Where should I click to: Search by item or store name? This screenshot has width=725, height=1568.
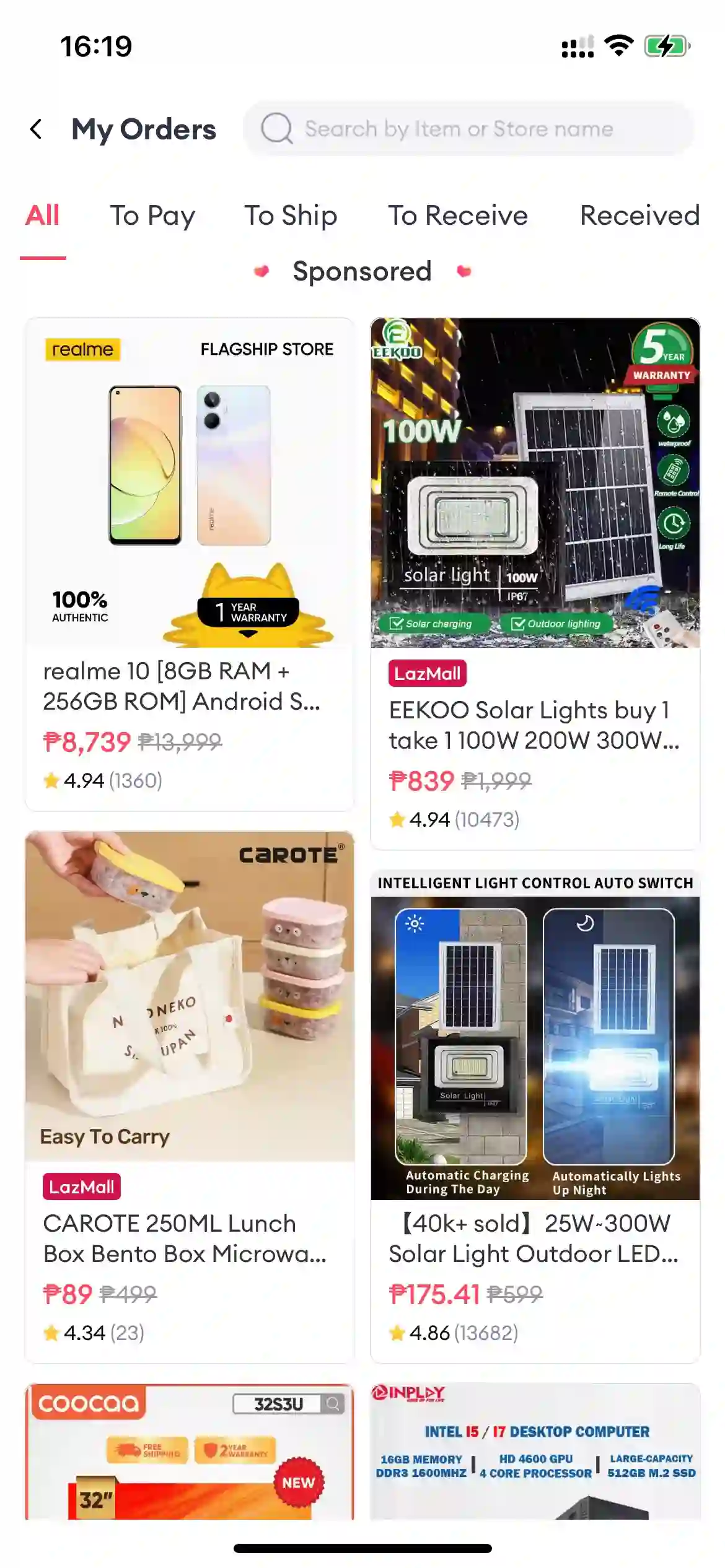pos(468,129)
